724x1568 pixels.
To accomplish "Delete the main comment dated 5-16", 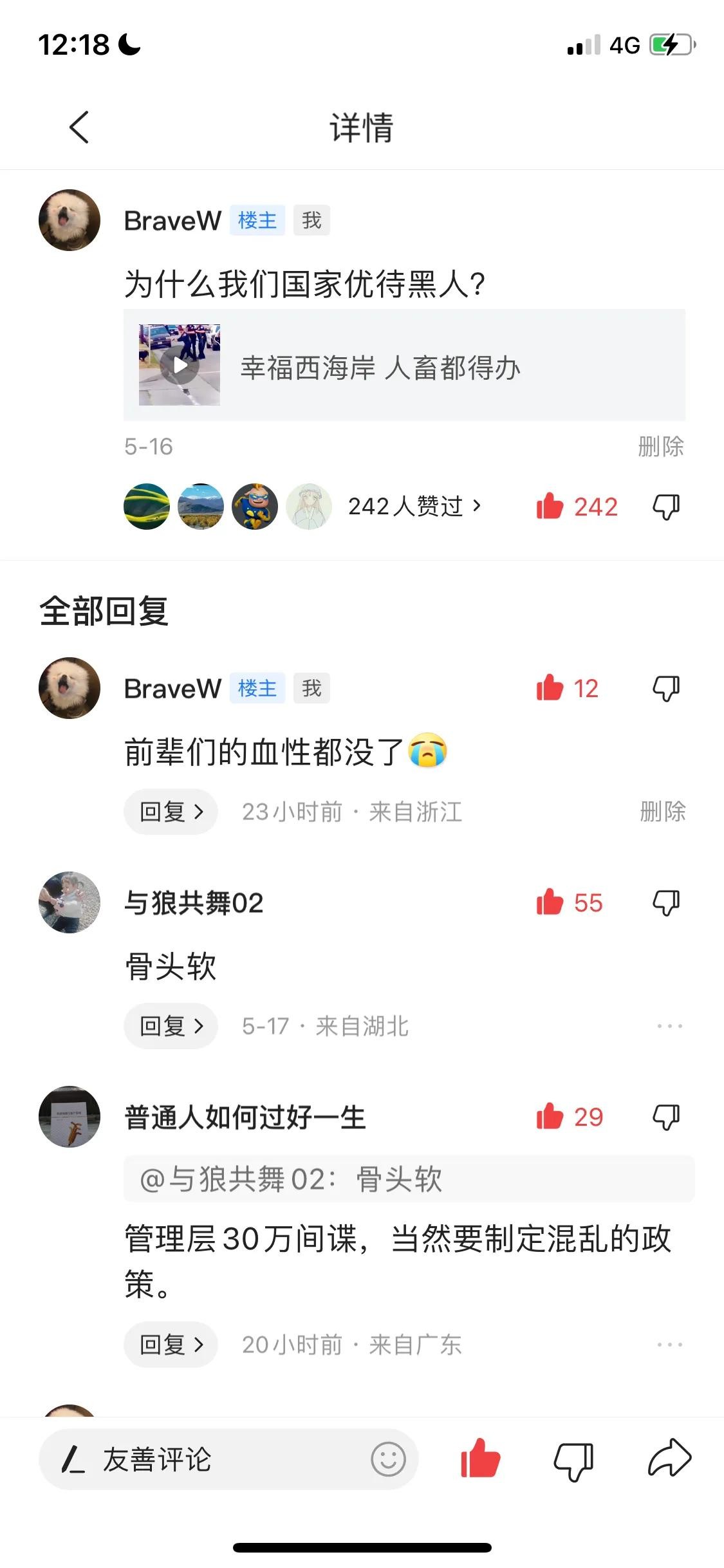I will tap(660, 446).
